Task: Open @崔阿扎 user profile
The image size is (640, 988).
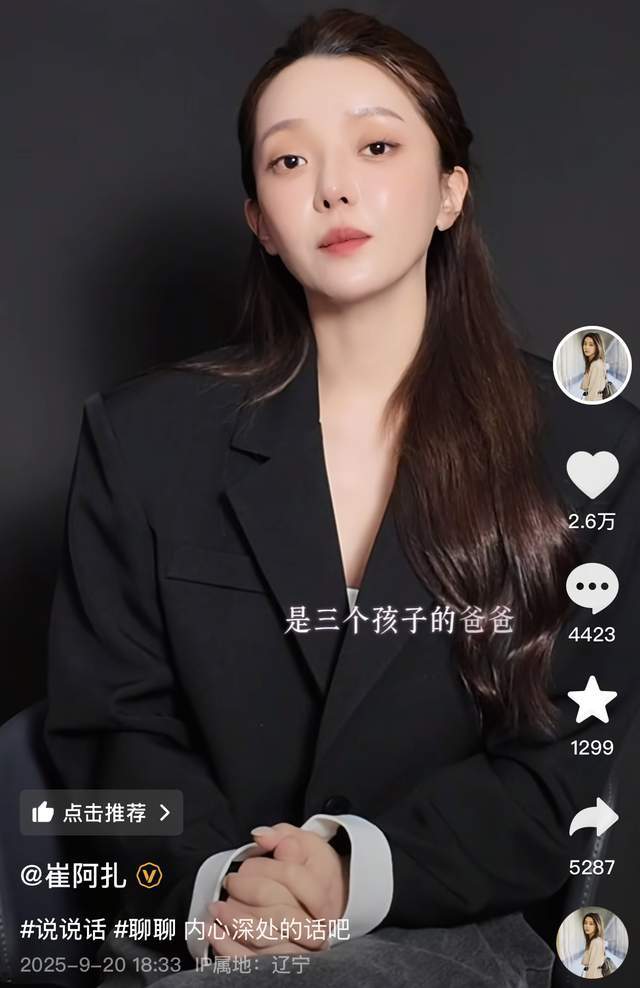Action: [x=74, y=876]
